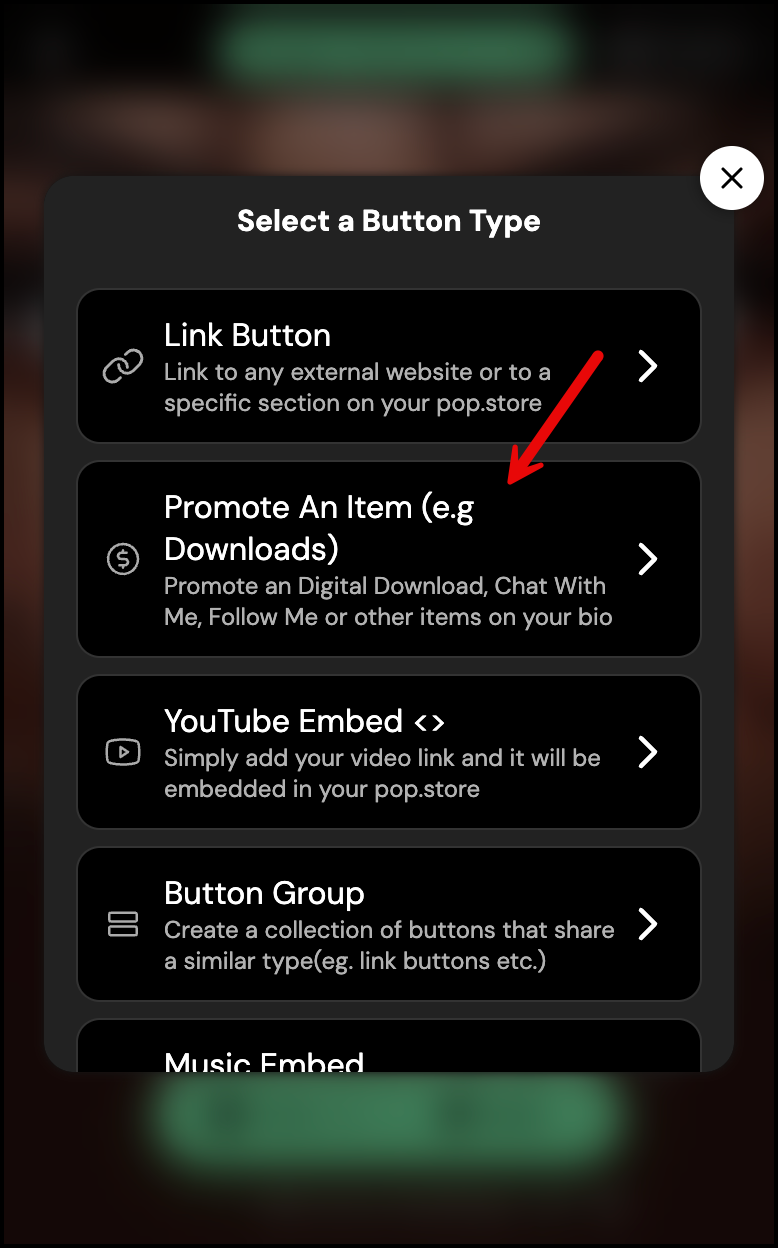Close the Select a Button Type dialog
This screenshot has height=1248, width=778.
pyautogui.click(x=731, y=178)
